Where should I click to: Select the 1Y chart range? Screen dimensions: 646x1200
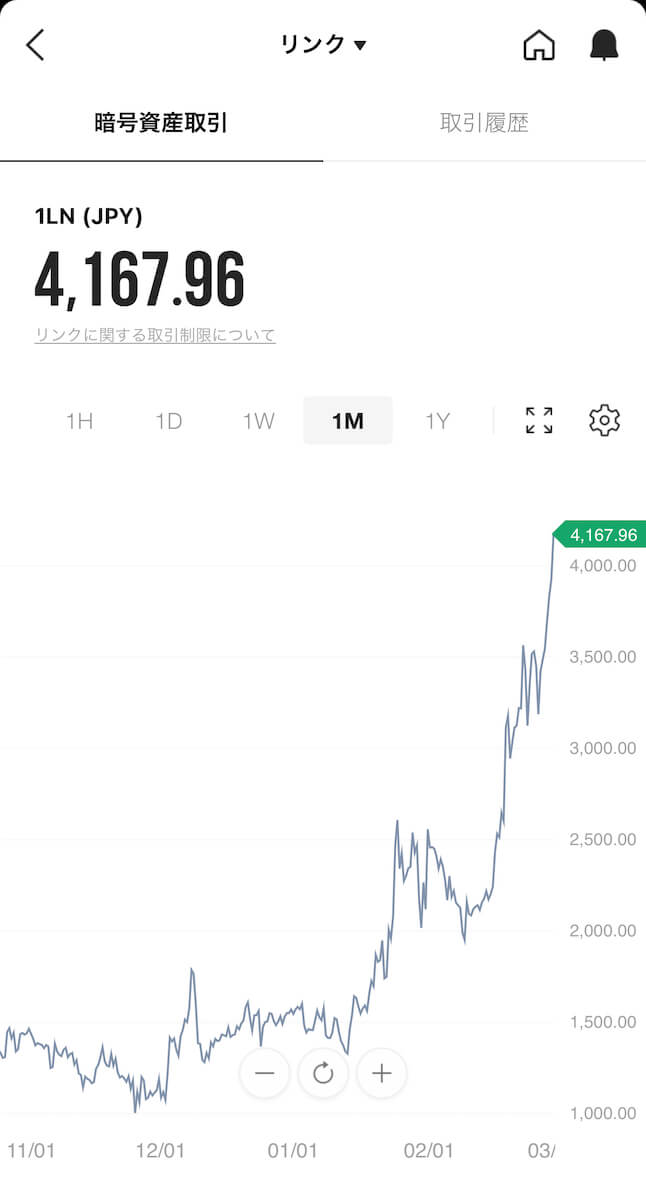(437, 421)
